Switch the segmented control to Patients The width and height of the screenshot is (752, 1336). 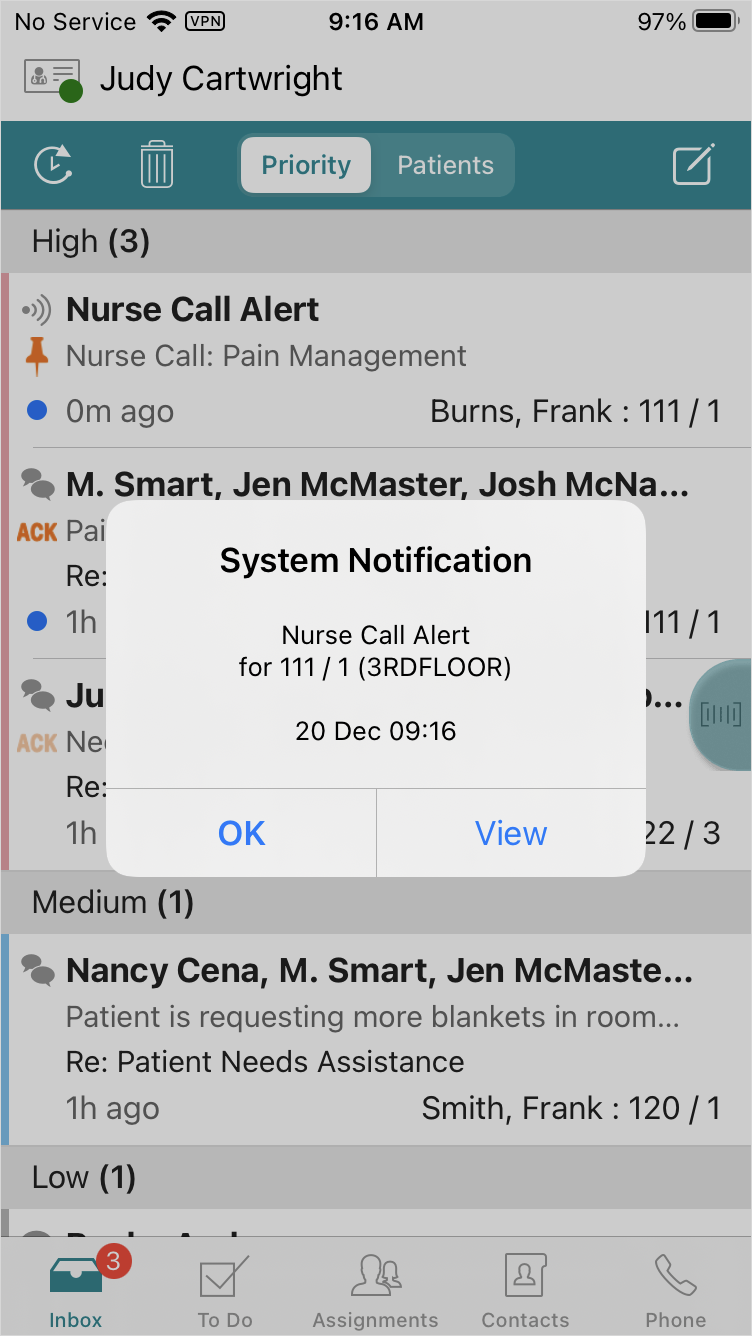(x=445, y=165)
